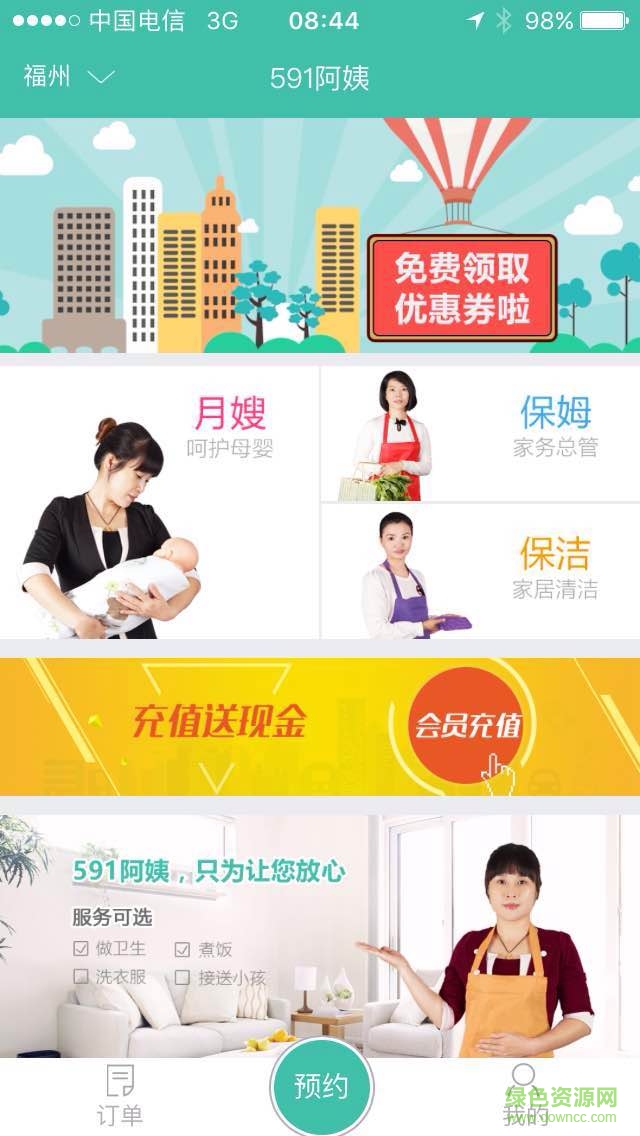Open the 月嫂 service card
Viewport: 640px width, 1136px height.
(x=160, y=502)
